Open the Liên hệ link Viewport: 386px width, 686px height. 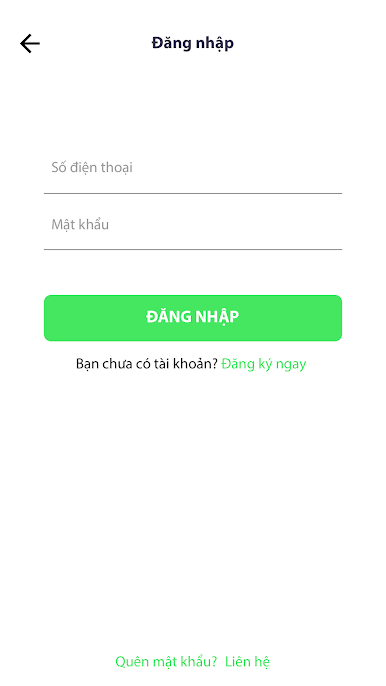tap(247, 662)
